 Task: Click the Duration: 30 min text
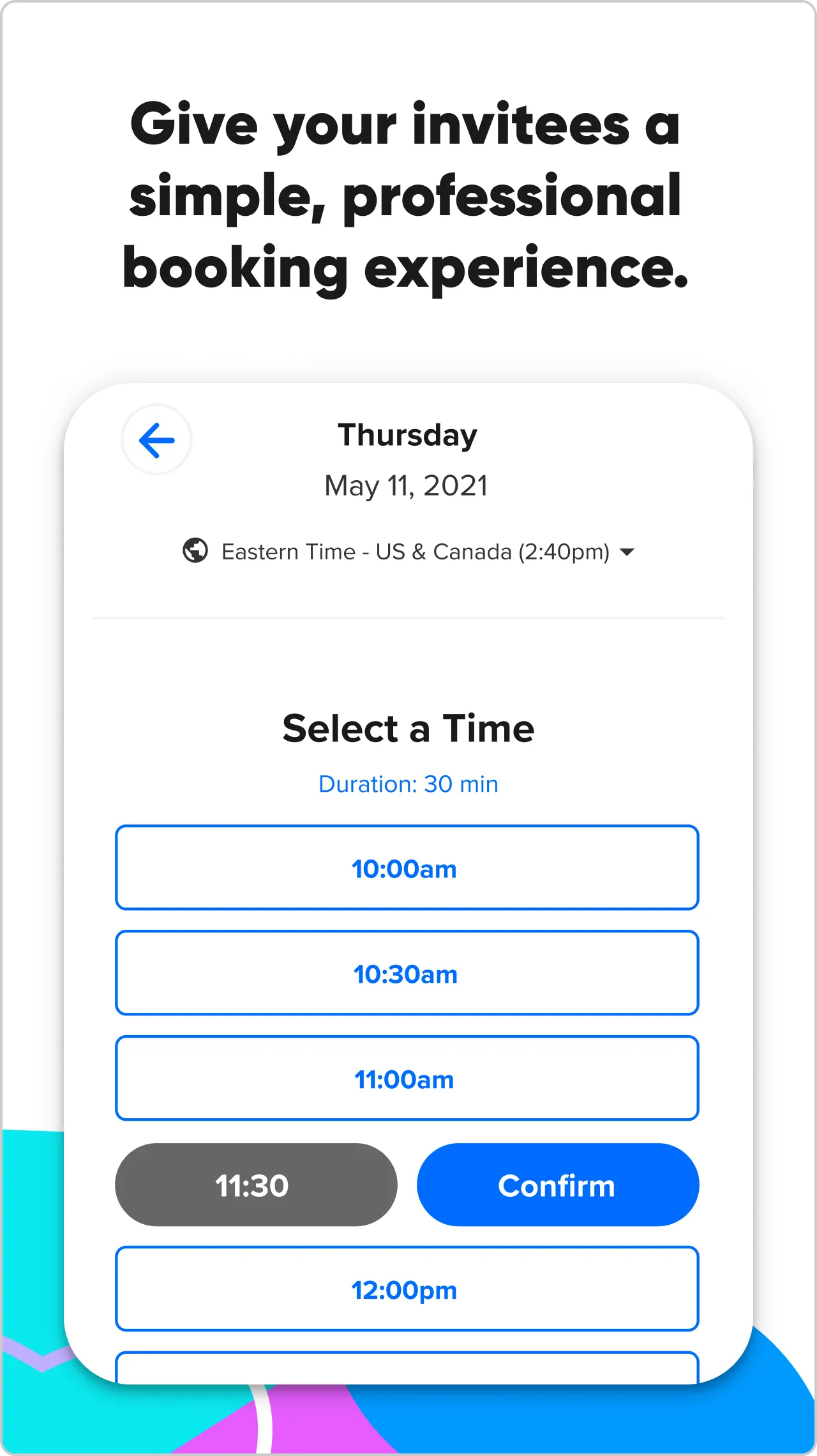tap(407, 784)
